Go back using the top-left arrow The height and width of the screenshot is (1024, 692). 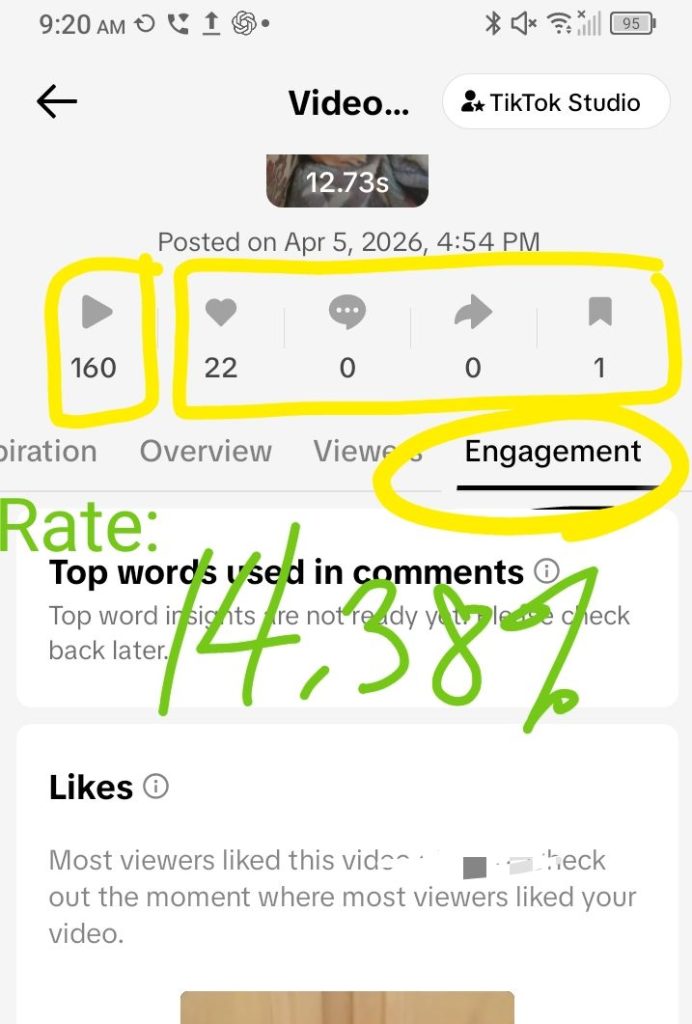(x=57, y=102)
